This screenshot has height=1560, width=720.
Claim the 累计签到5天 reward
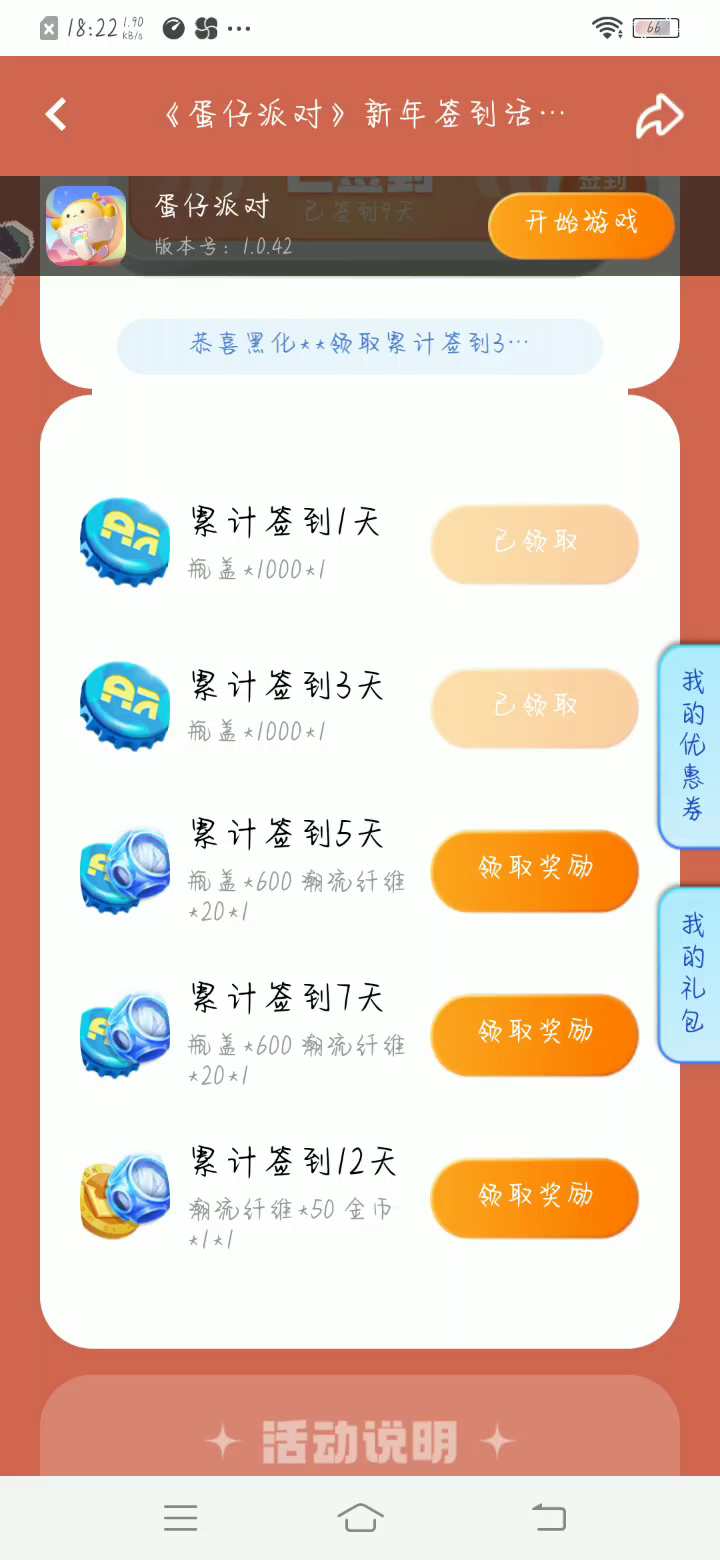coord(534,869)
